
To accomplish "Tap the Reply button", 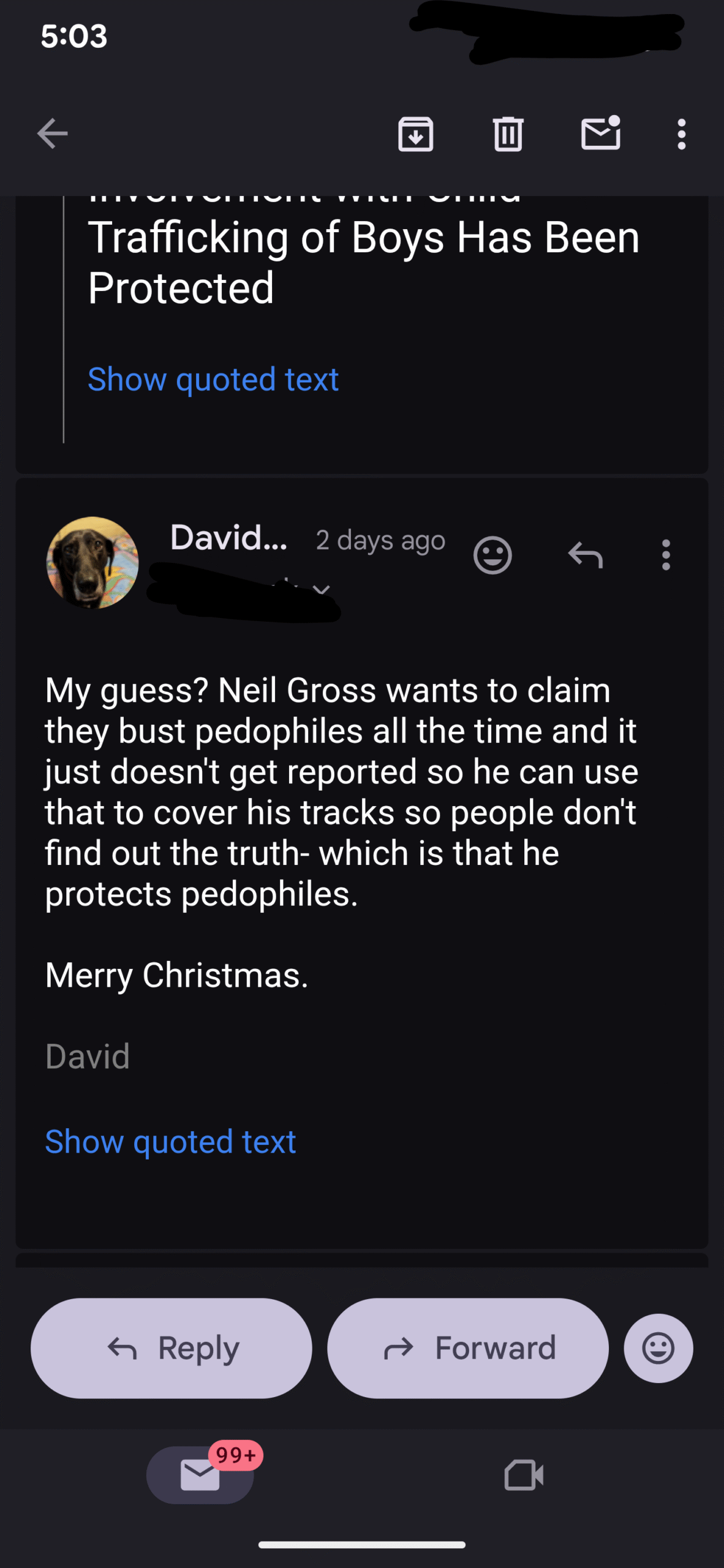I will pos(172,1348).
